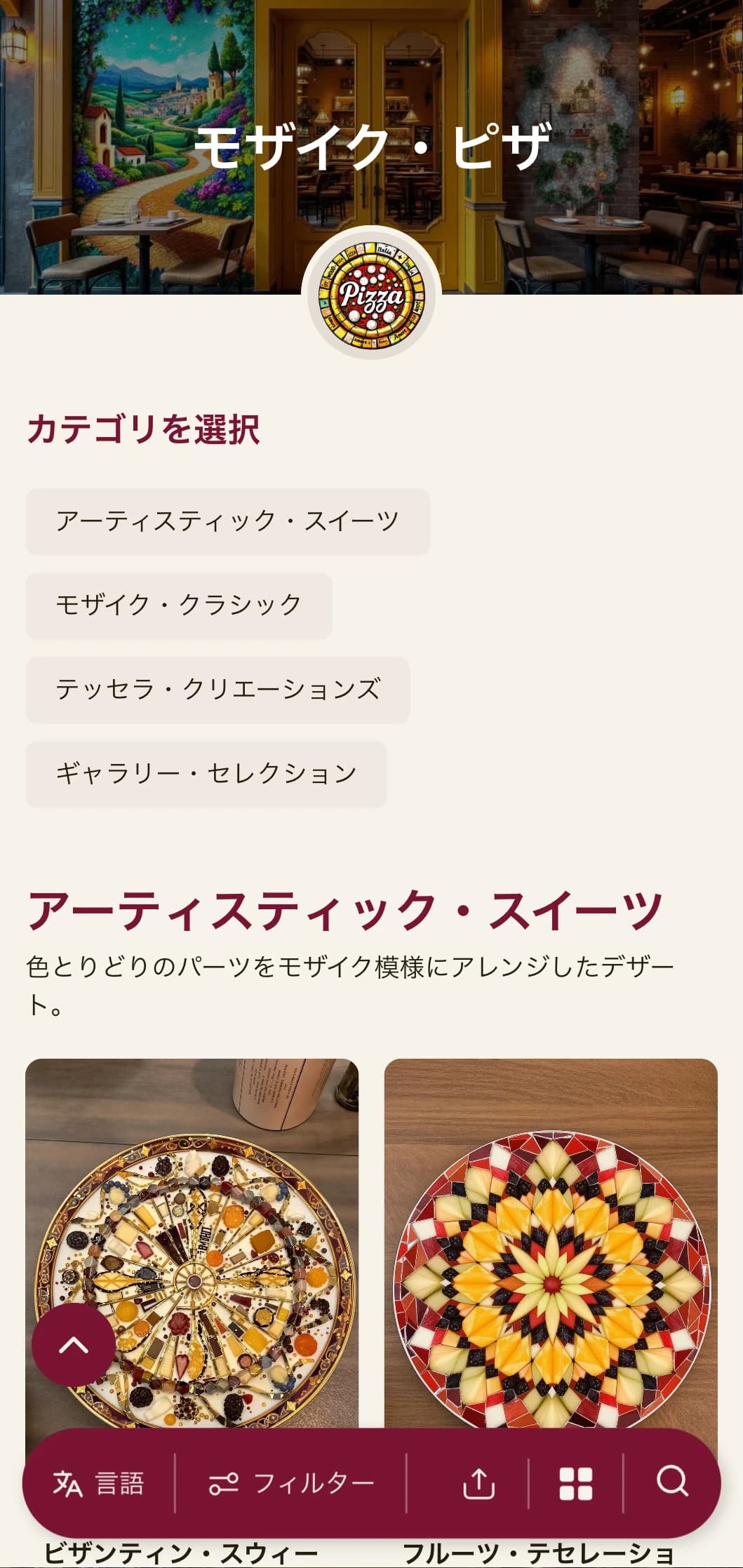Open search from the bottom bar
Screen dimensions: 743x1568
point(671,1482)
